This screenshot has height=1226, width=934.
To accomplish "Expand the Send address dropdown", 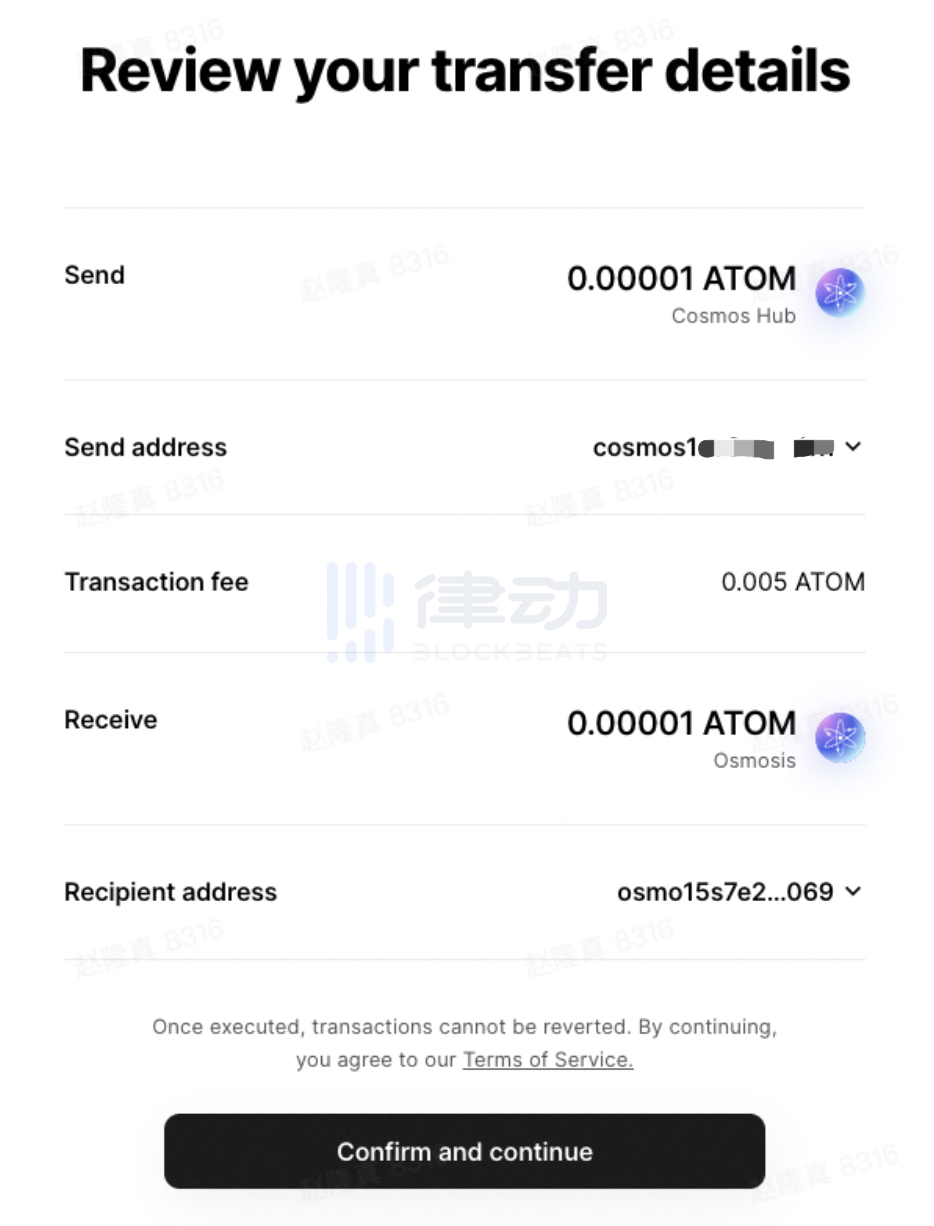I will pyautogui.click(x=852, y=447).
